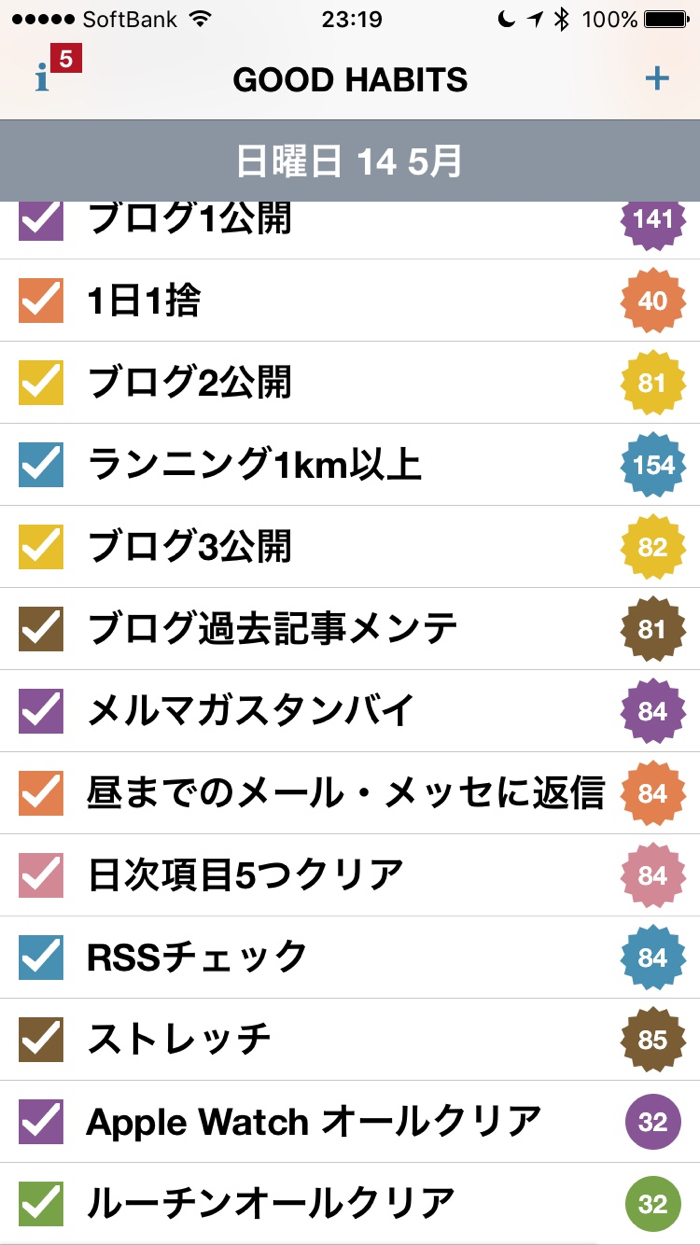Toggle the 日次項目5つクリア checkbox
The width and height of the screenshot is (700, 1245).
coord(41,876)
